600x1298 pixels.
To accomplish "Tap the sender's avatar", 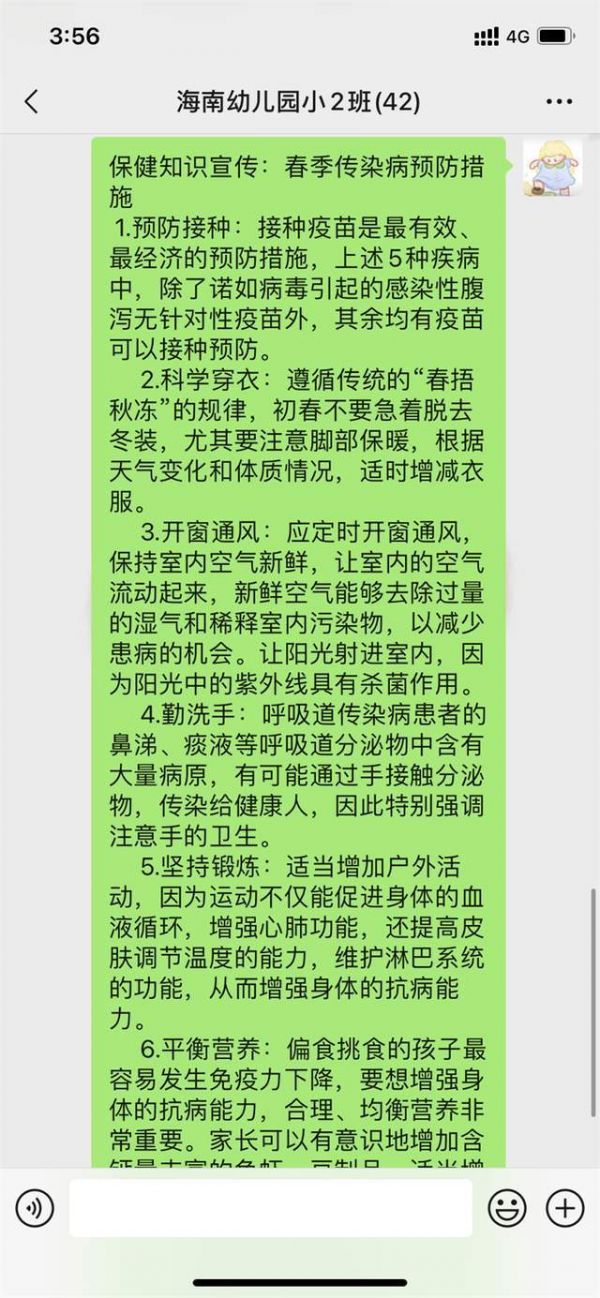I will (552, 167).
